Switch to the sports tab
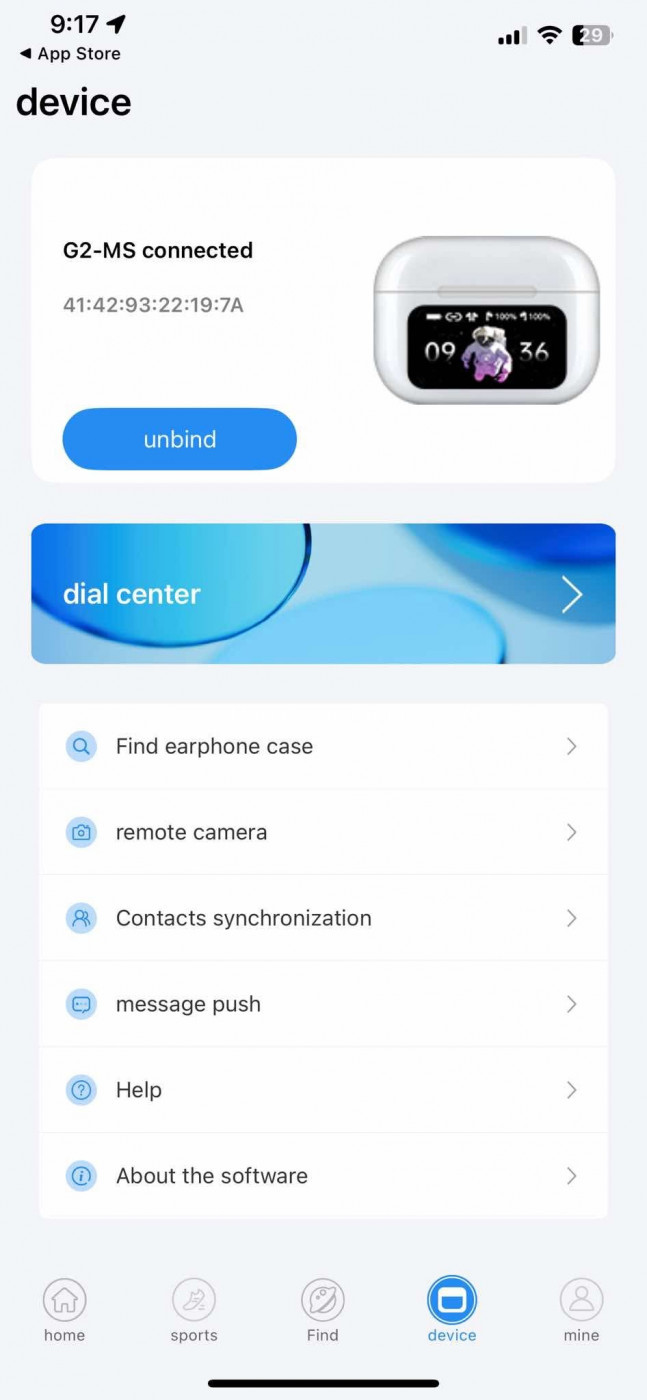The image size is (647, 1400). (194, 1311)
